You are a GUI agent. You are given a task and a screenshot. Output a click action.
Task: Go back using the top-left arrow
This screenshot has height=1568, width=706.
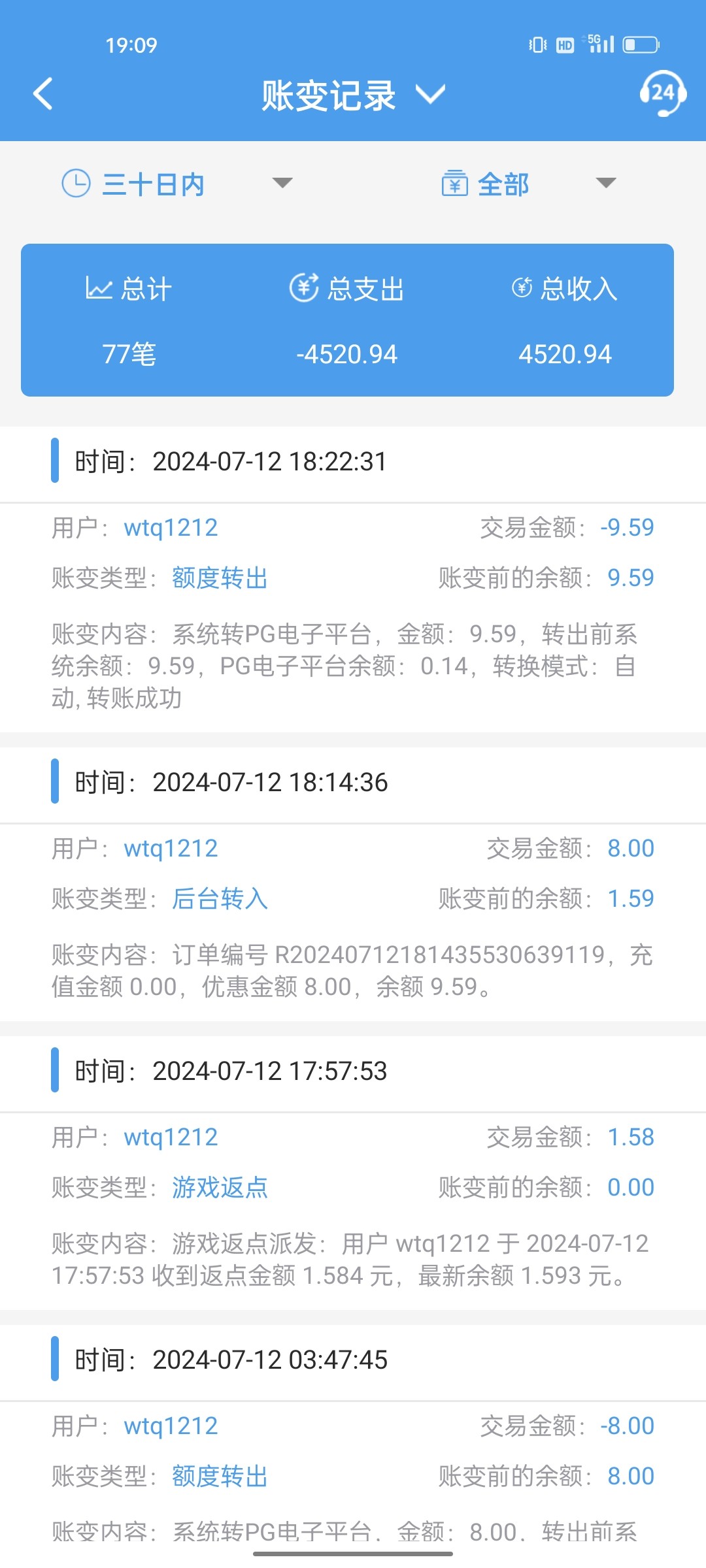pyautogui.click(x=43, y=94)
